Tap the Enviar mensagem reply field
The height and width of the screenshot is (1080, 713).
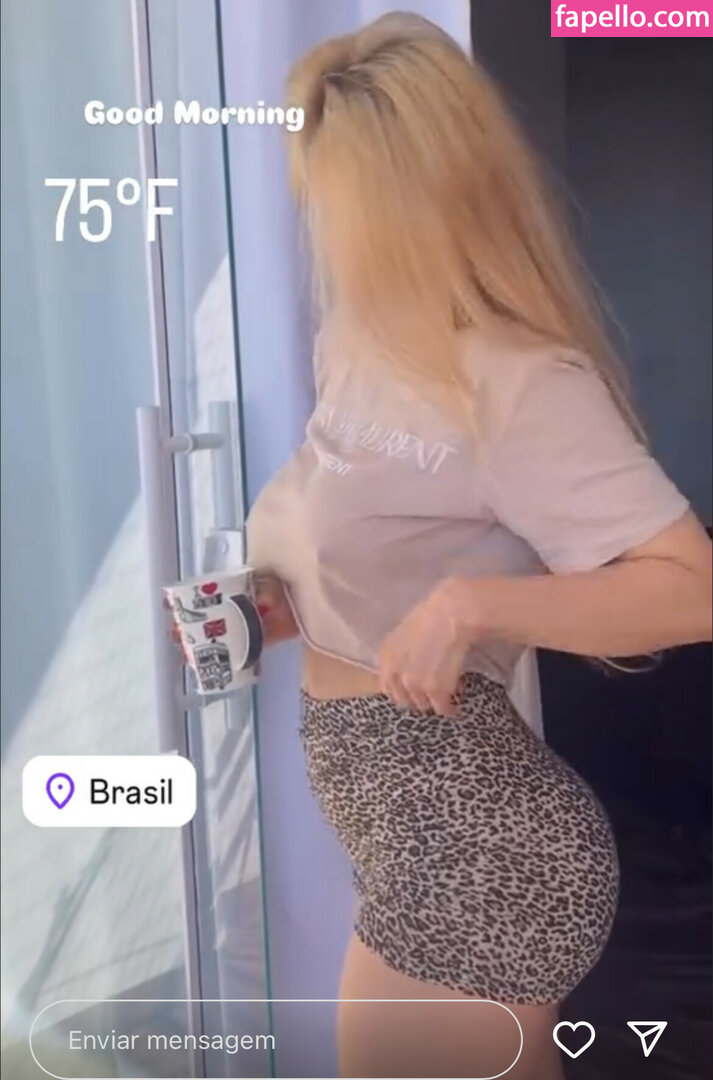click(275, 1040)
